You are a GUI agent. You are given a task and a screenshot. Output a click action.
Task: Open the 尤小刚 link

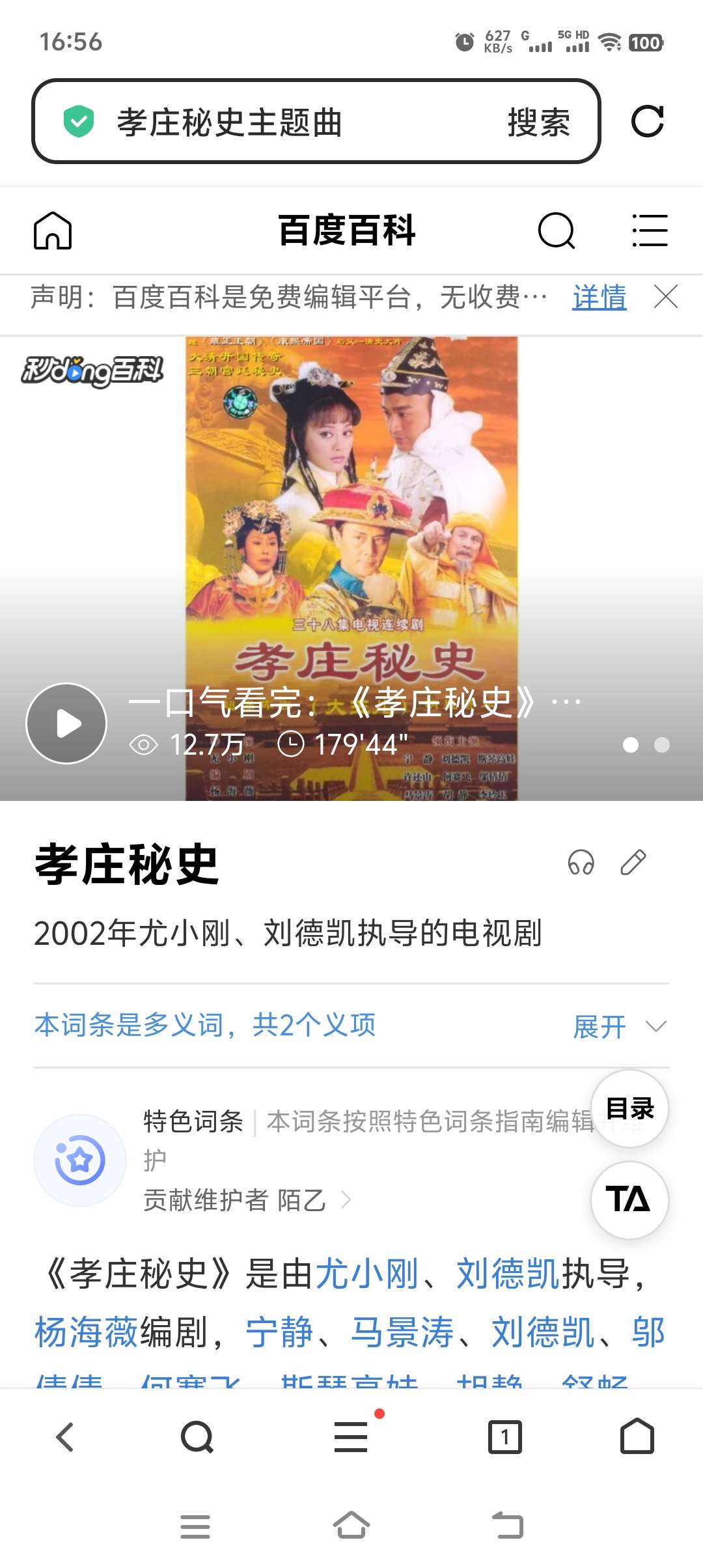click(367, 1274)
